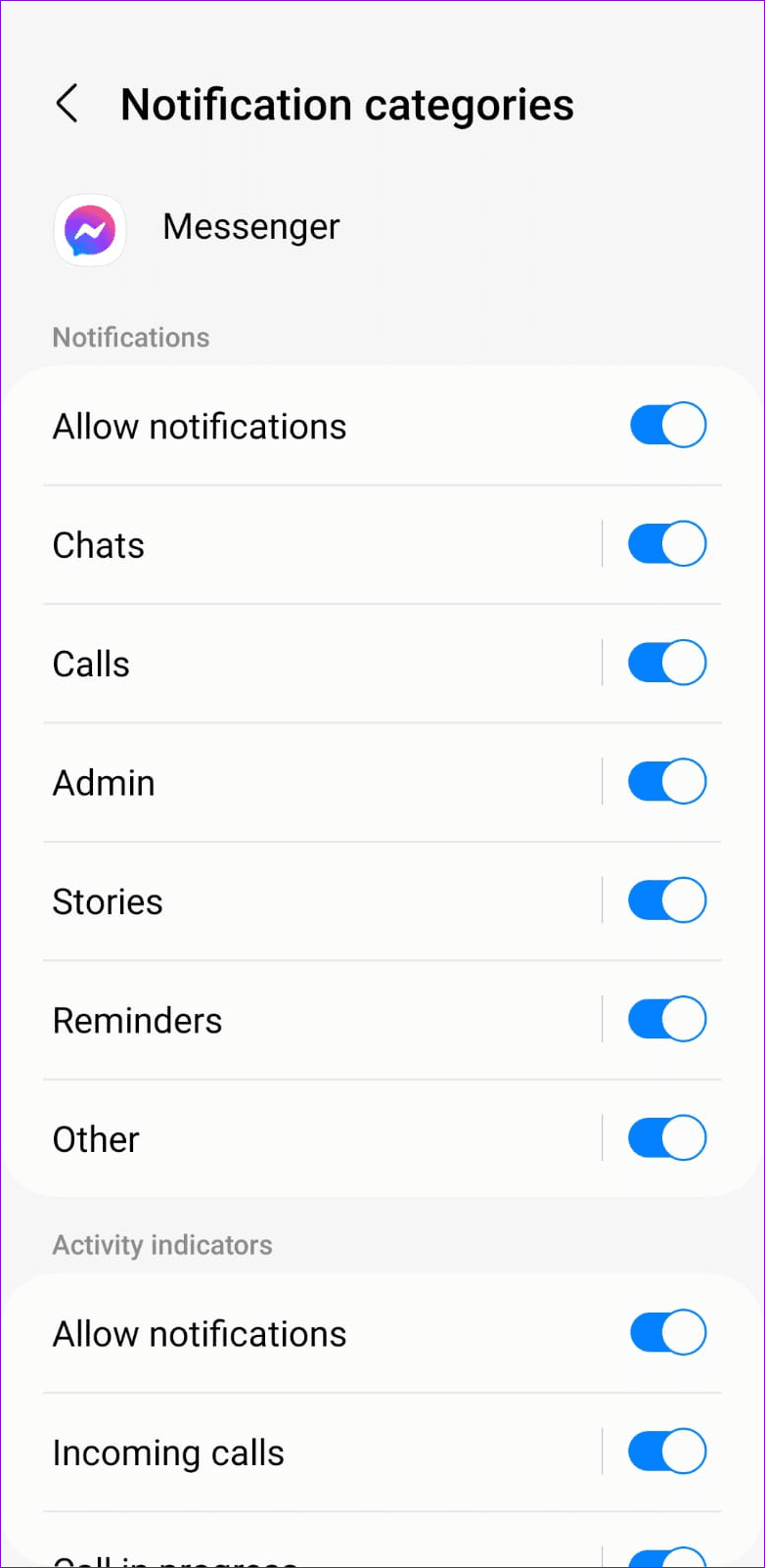Disable the Allow notifications master switch
765x1568 pixels.
point(668,425)
